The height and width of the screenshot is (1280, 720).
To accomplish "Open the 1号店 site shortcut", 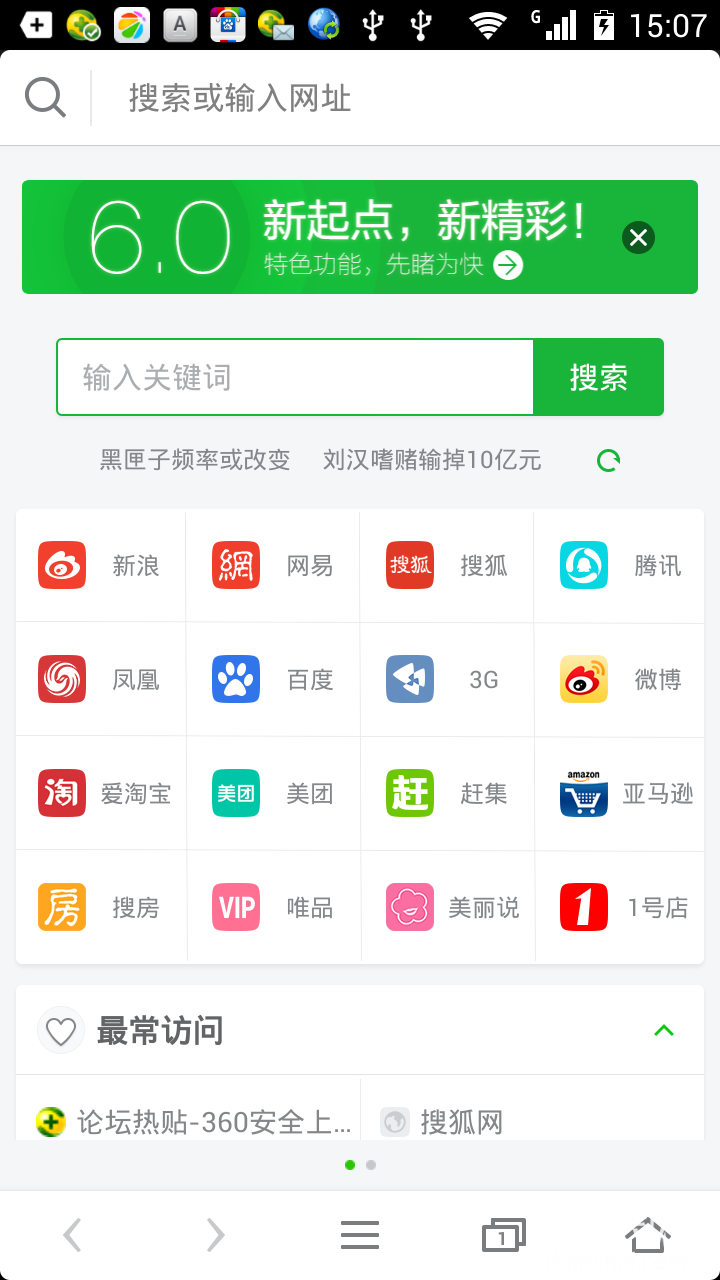I will coord(620,908).
